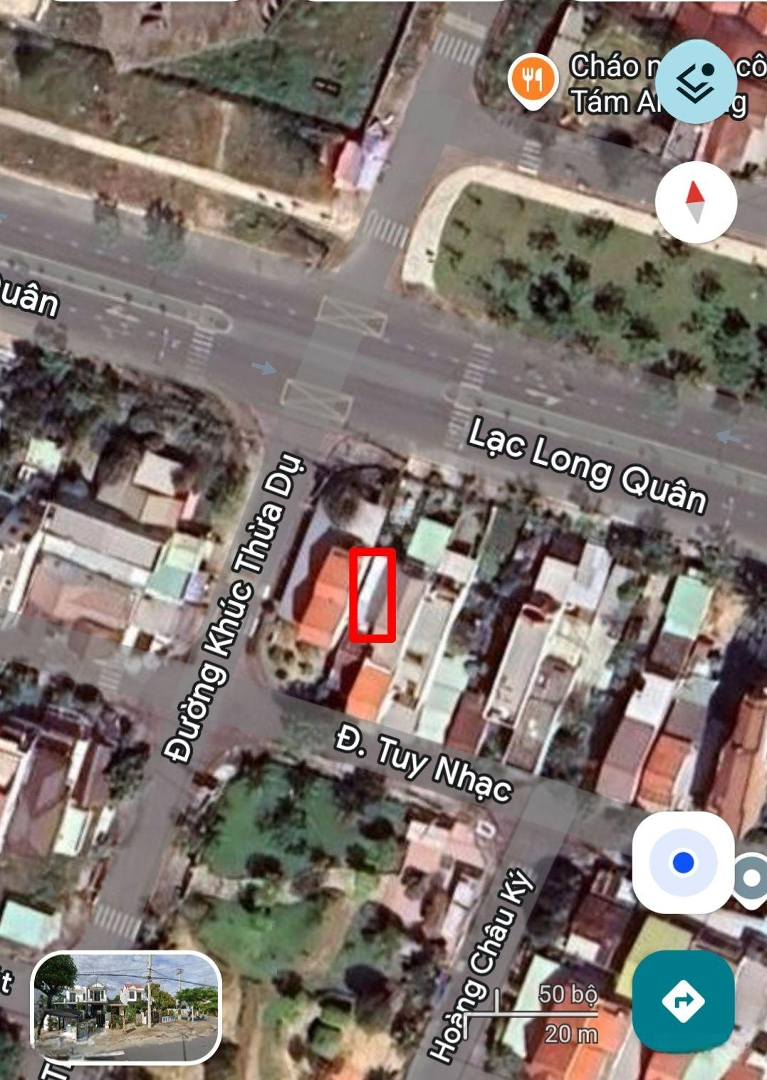
Task: Tap the compass to reset map orientation
Action: pyautogui.click(x=696, y=203)
